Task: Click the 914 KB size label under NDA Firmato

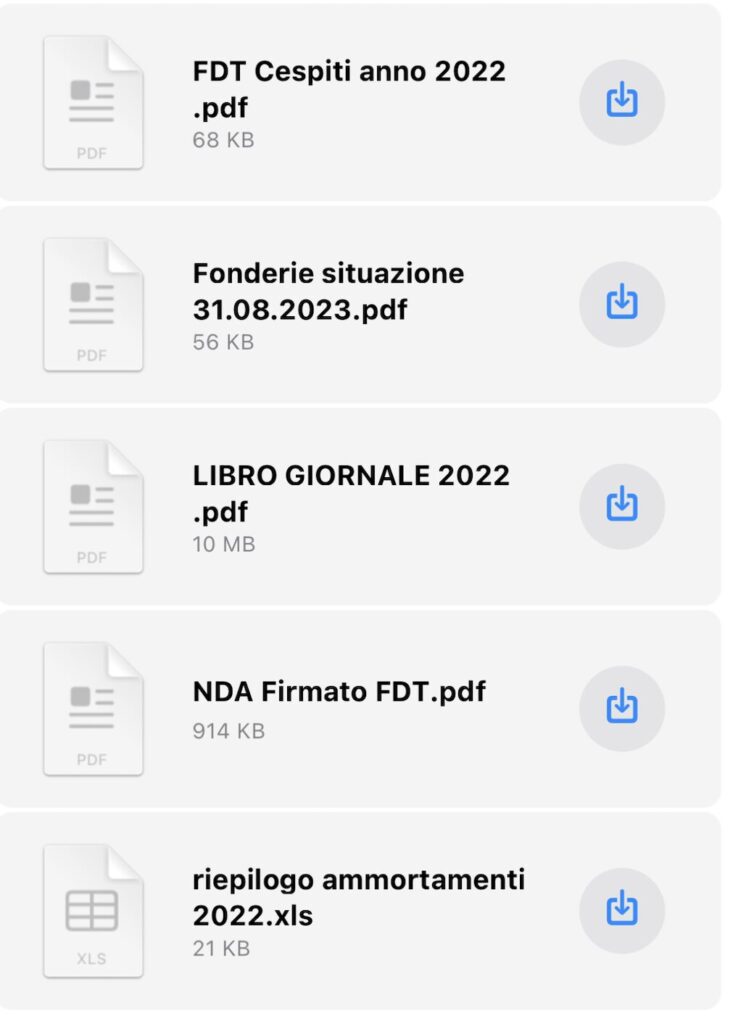Action: click(228, 731)
